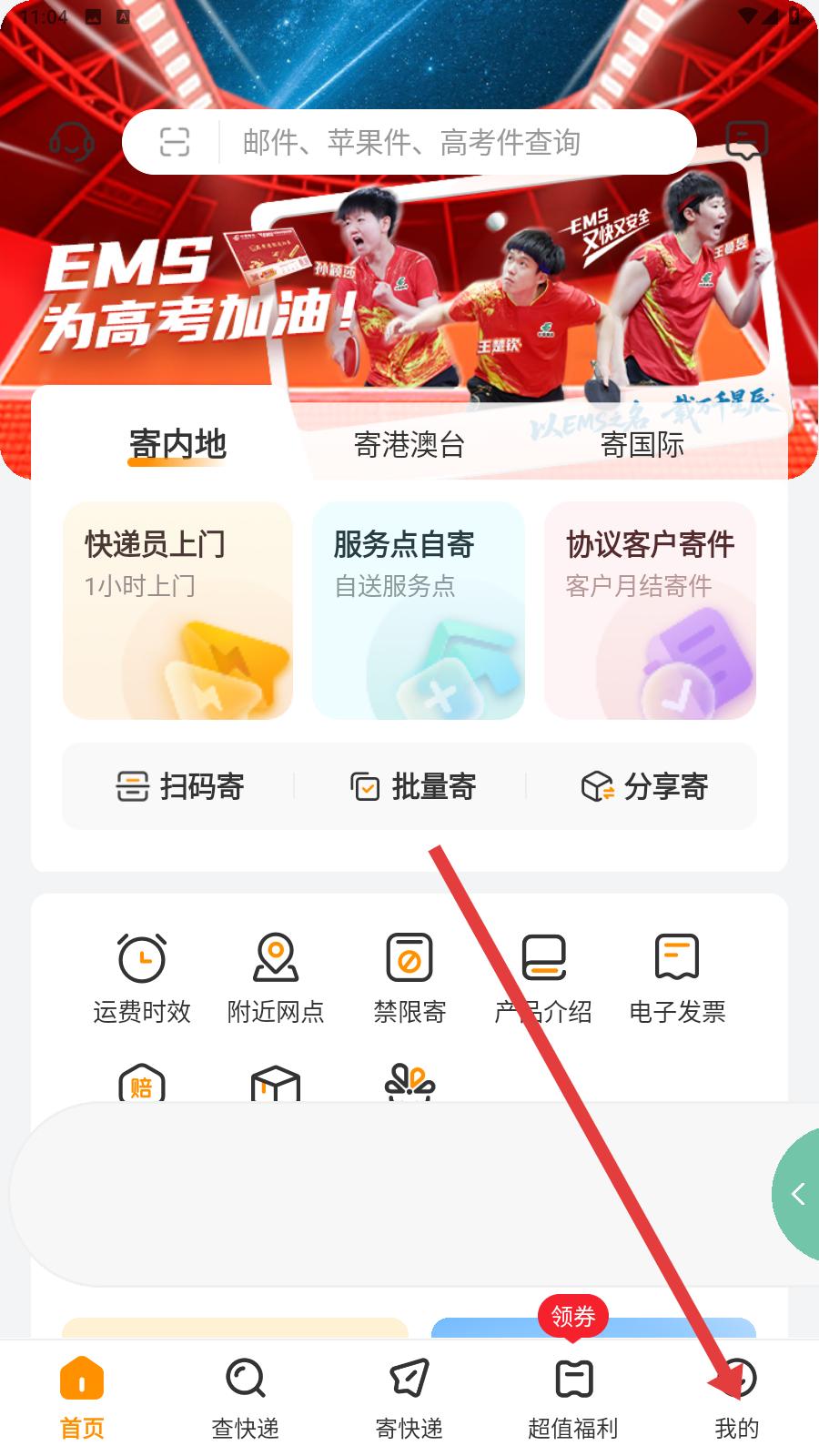
Task: Tap 分享寄 option
Action: (x=644, y=786)
